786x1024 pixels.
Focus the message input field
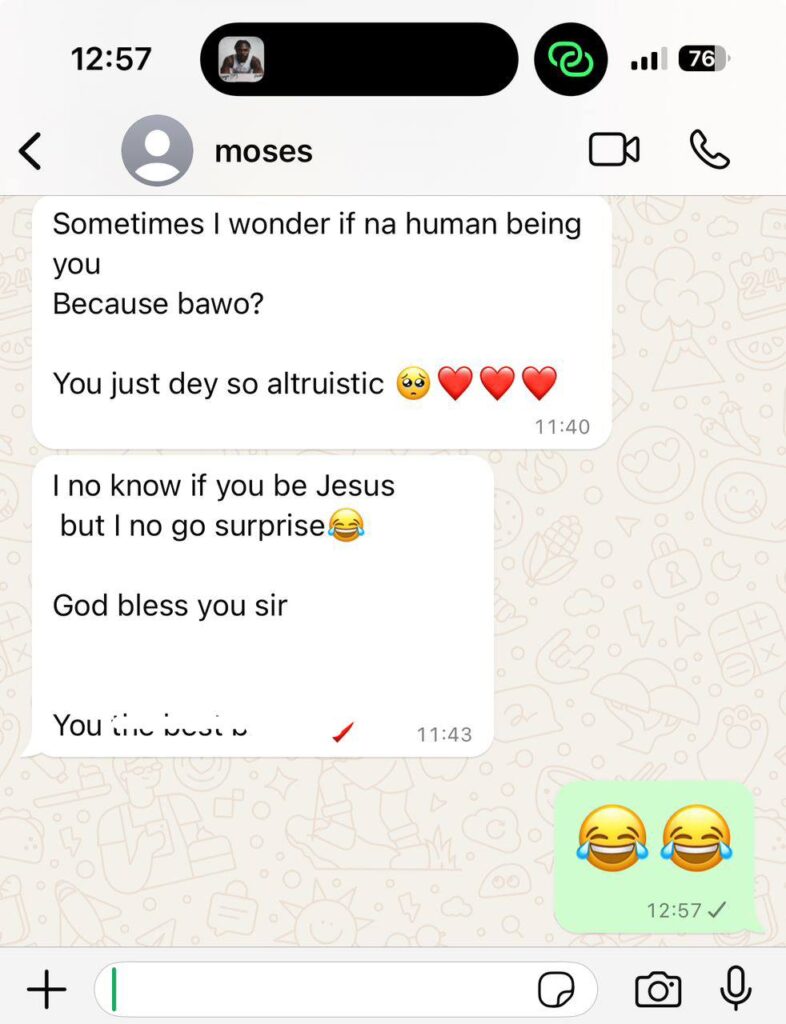[x=320, y=990]
